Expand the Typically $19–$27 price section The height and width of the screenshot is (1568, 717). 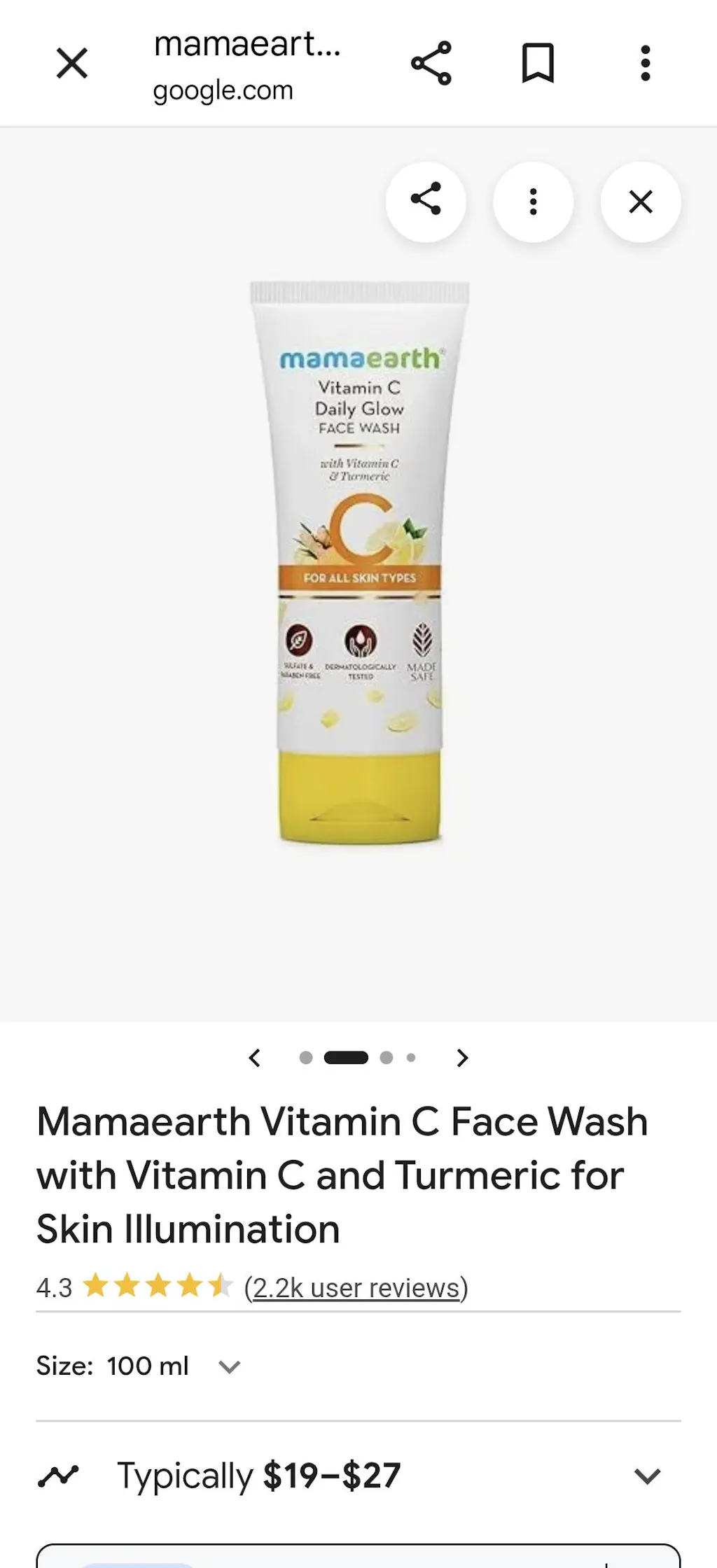[646, 1476]
